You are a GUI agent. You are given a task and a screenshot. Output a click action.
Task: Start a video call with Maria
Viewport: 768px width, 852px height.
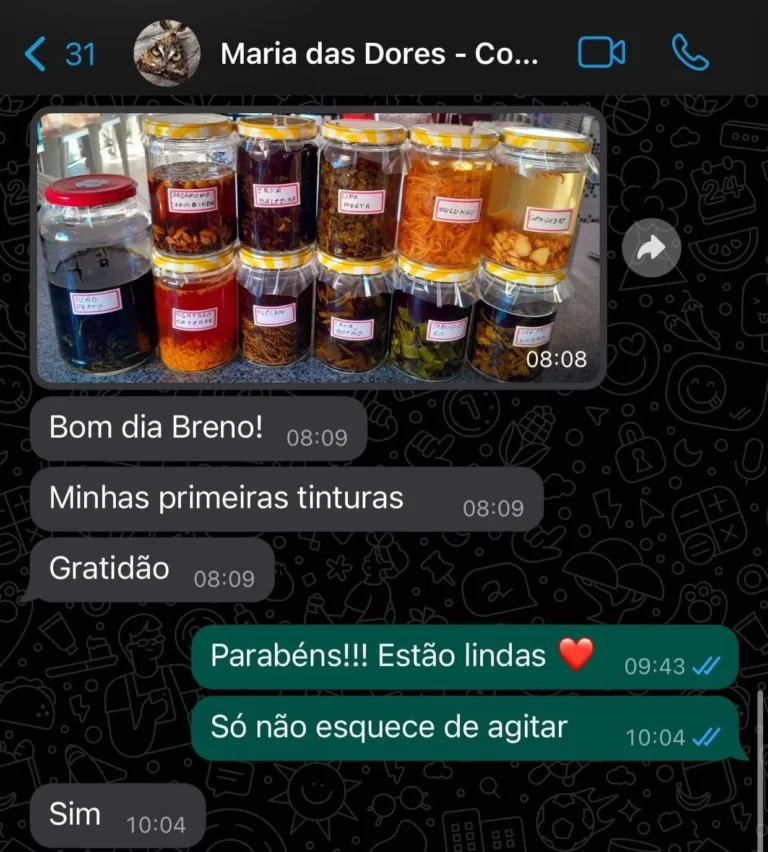602,53
